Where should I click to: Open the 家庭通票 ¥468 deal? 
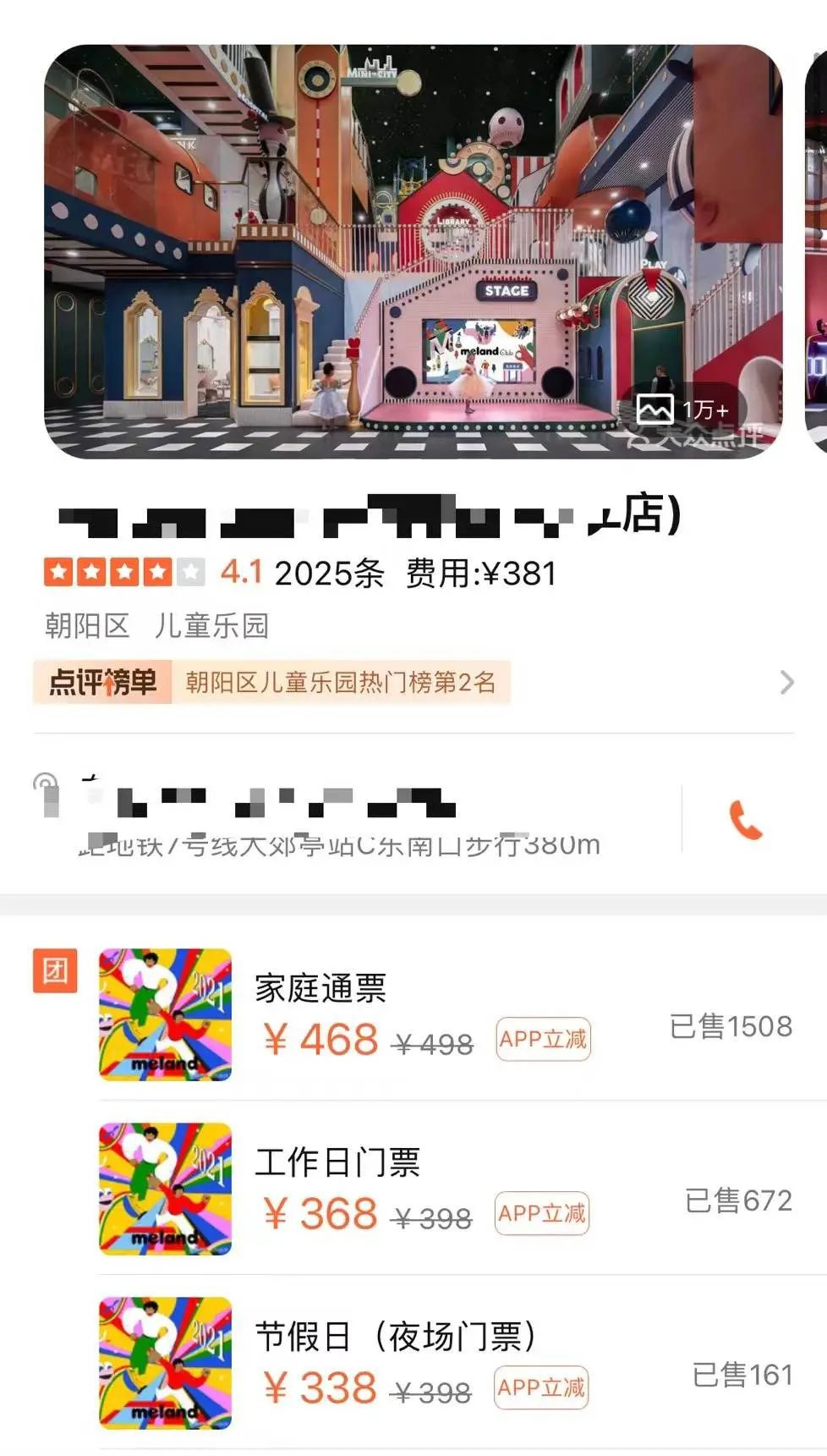[446, 1015]
